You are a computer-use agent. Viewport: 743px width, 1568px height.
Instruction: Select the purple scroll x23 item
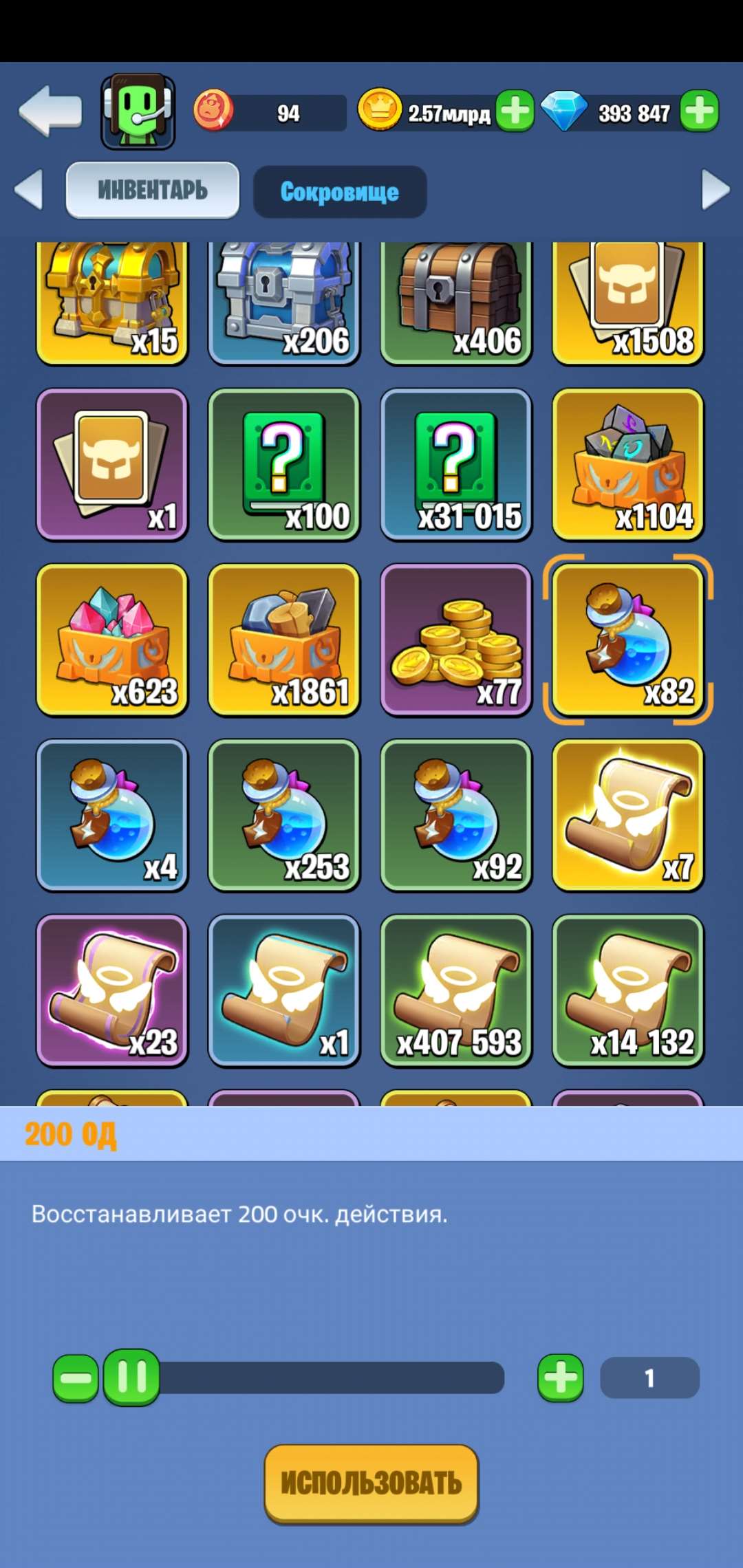(x=112, y=990)
